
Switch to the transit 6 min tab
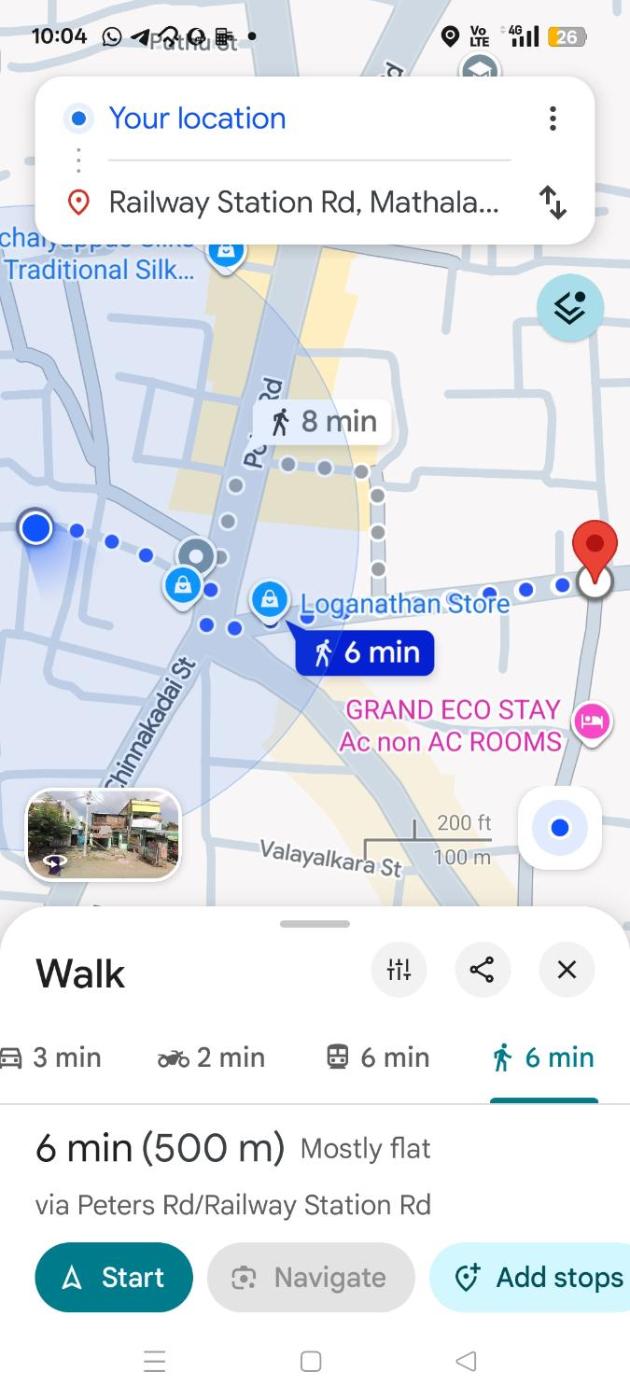click(378, 1057)
